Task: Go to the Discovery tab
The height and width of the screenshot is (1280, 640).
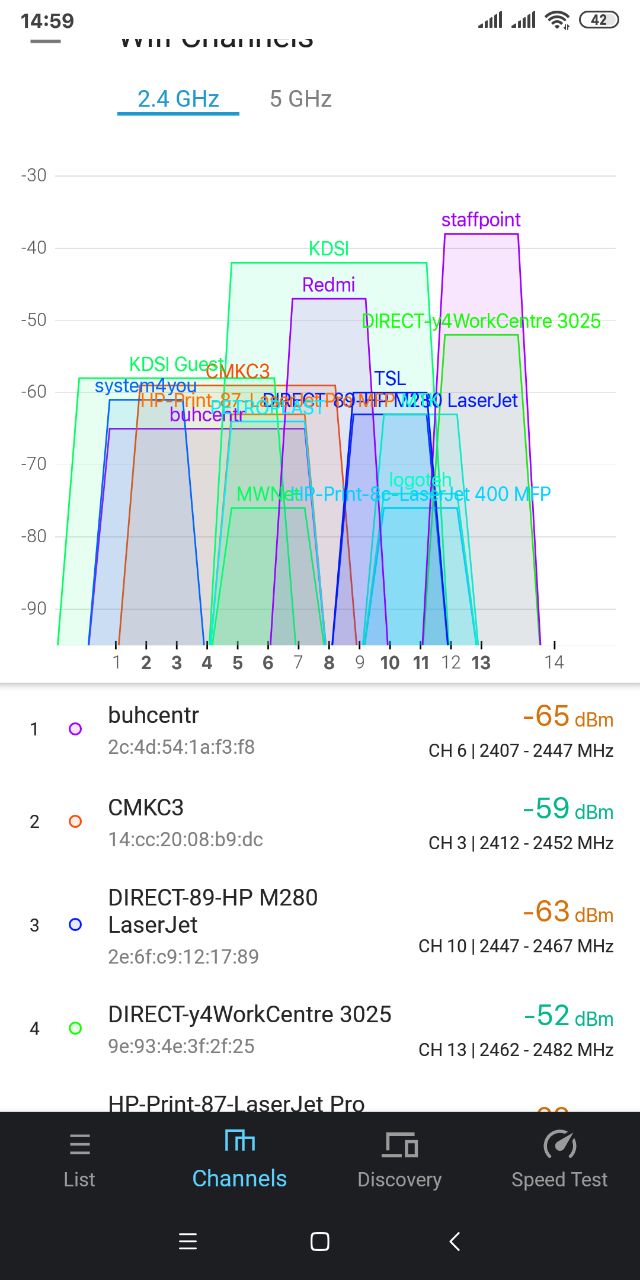Action: pyautogui.click(x=399, y=1160)
